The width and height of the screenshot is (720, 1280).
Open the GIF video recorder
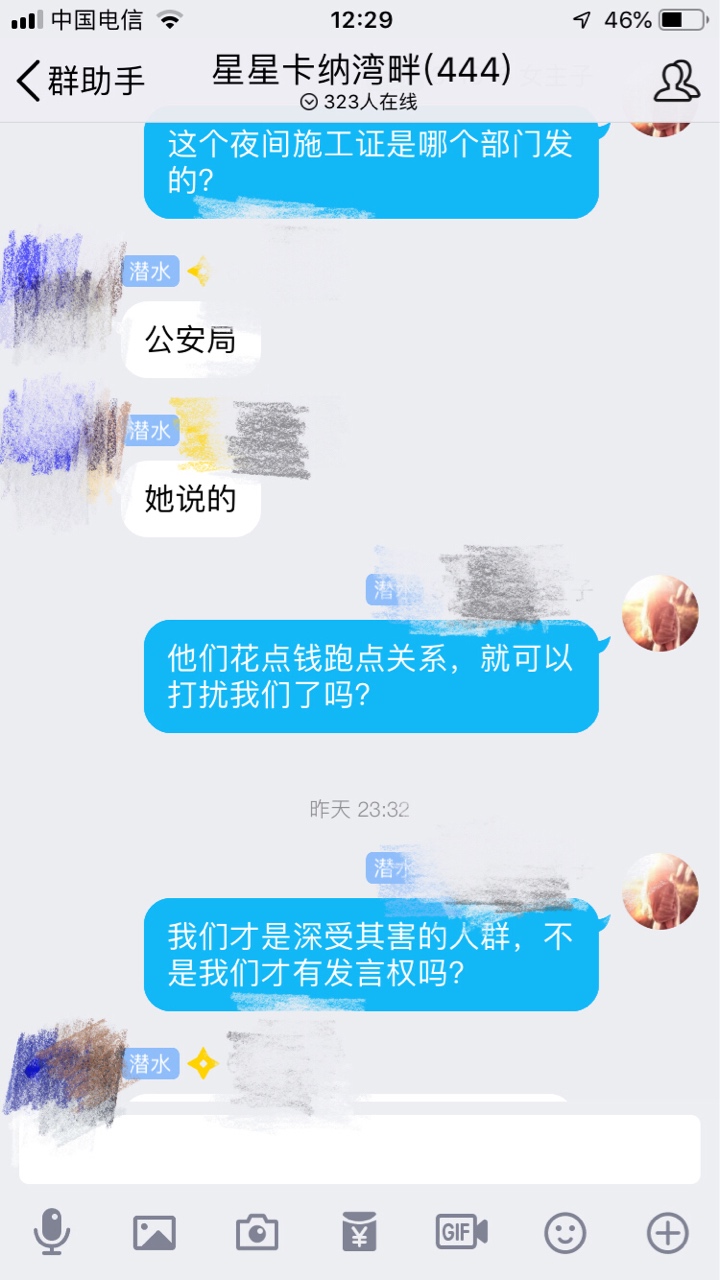coord(461,1232)
